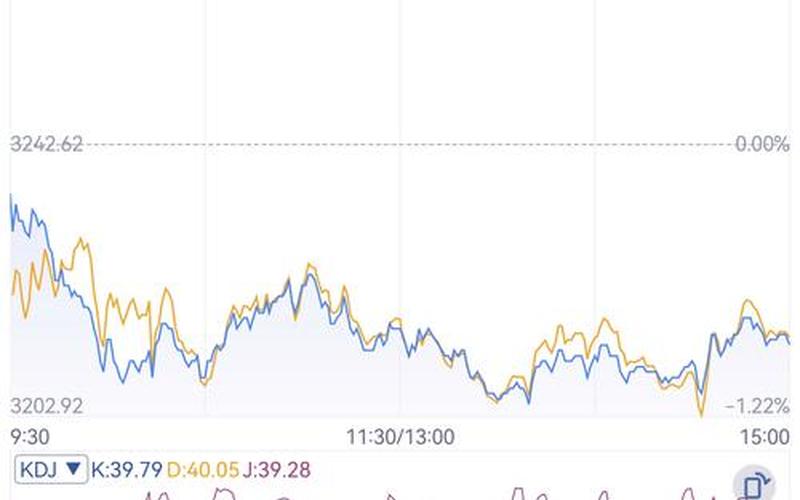Tap the intraday price chart area
800x500 pixels.
click(400, 300)
